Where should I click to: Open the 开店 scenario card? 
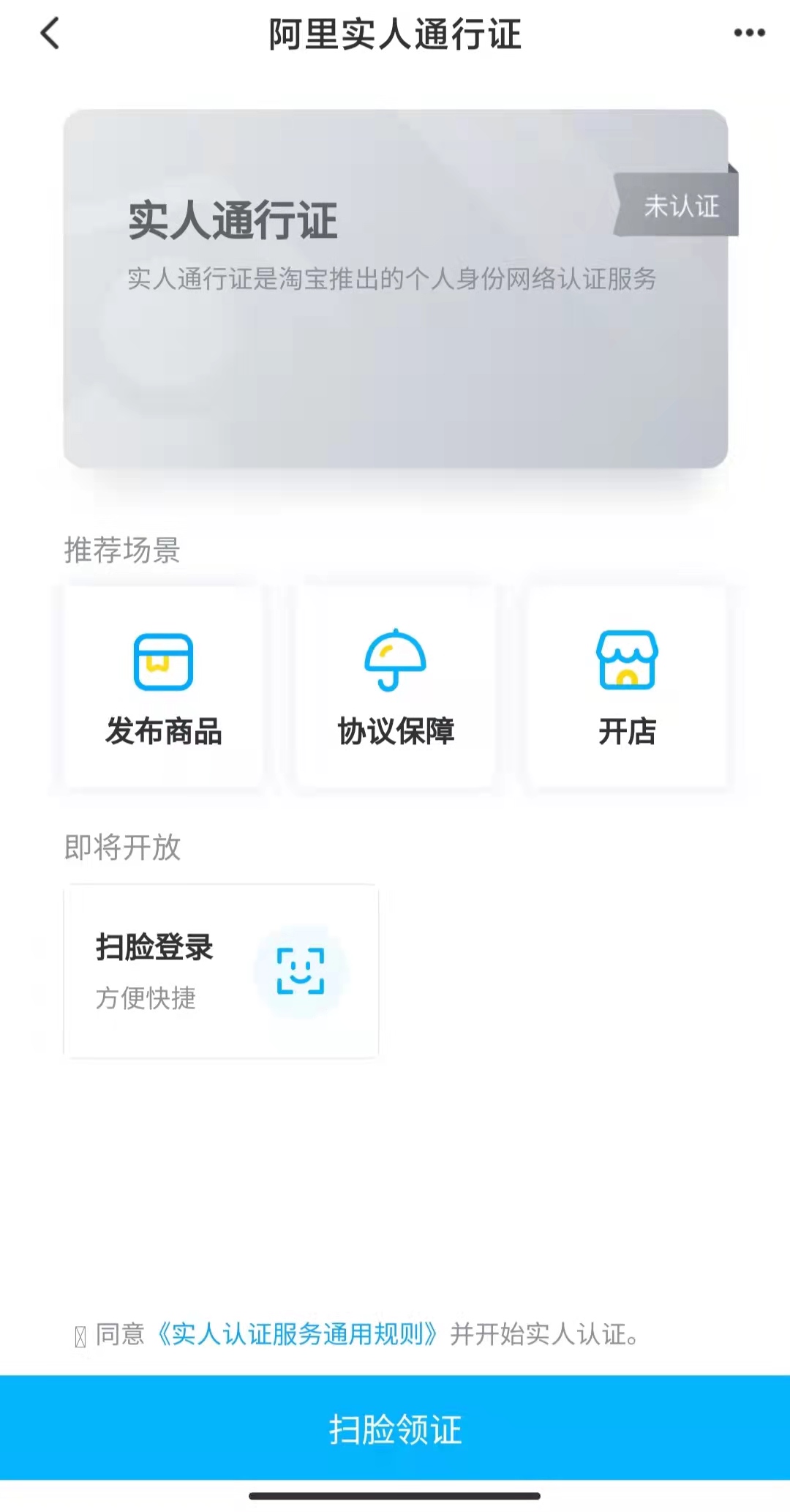(x=627, y=687)
